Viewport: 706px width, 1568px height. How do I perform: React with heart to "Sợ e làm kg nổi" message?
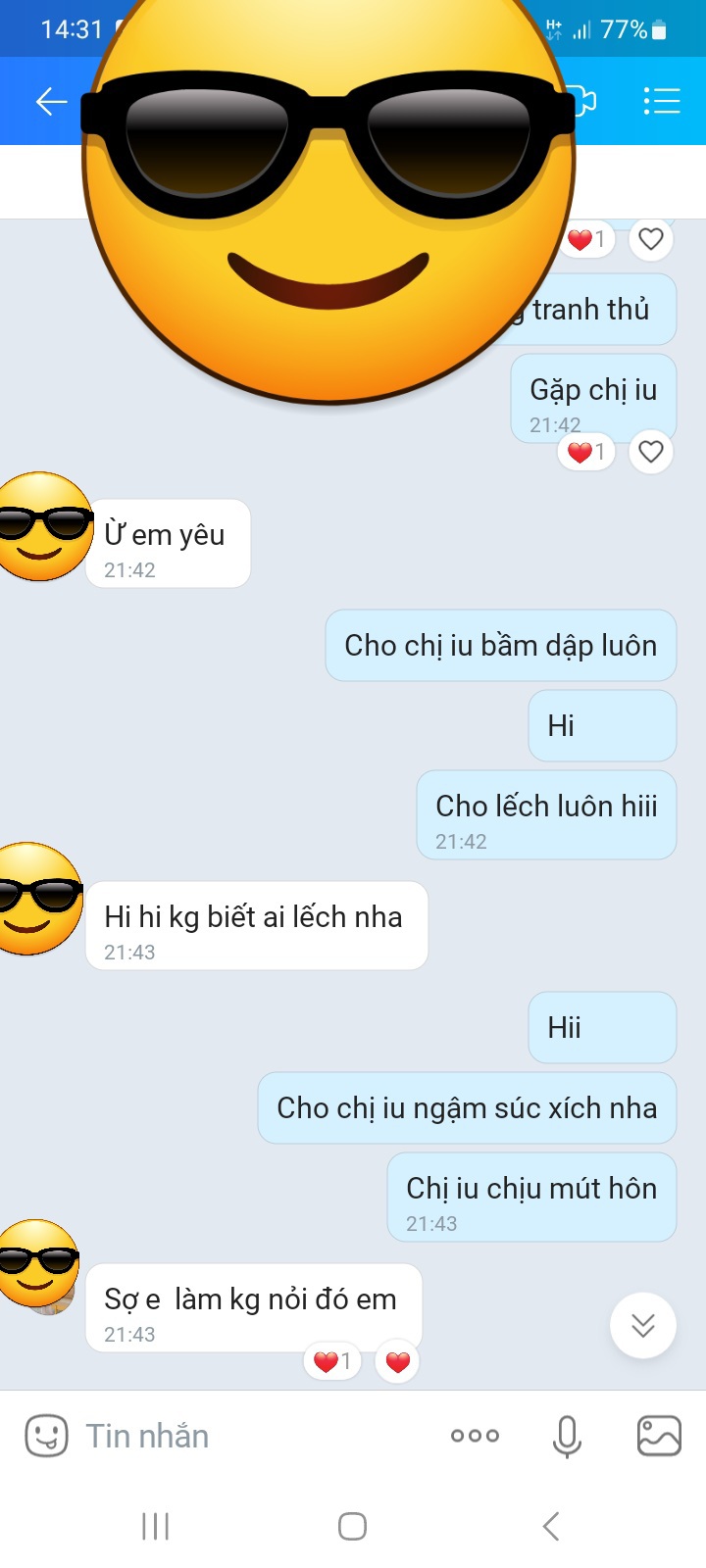[398, 1361]
